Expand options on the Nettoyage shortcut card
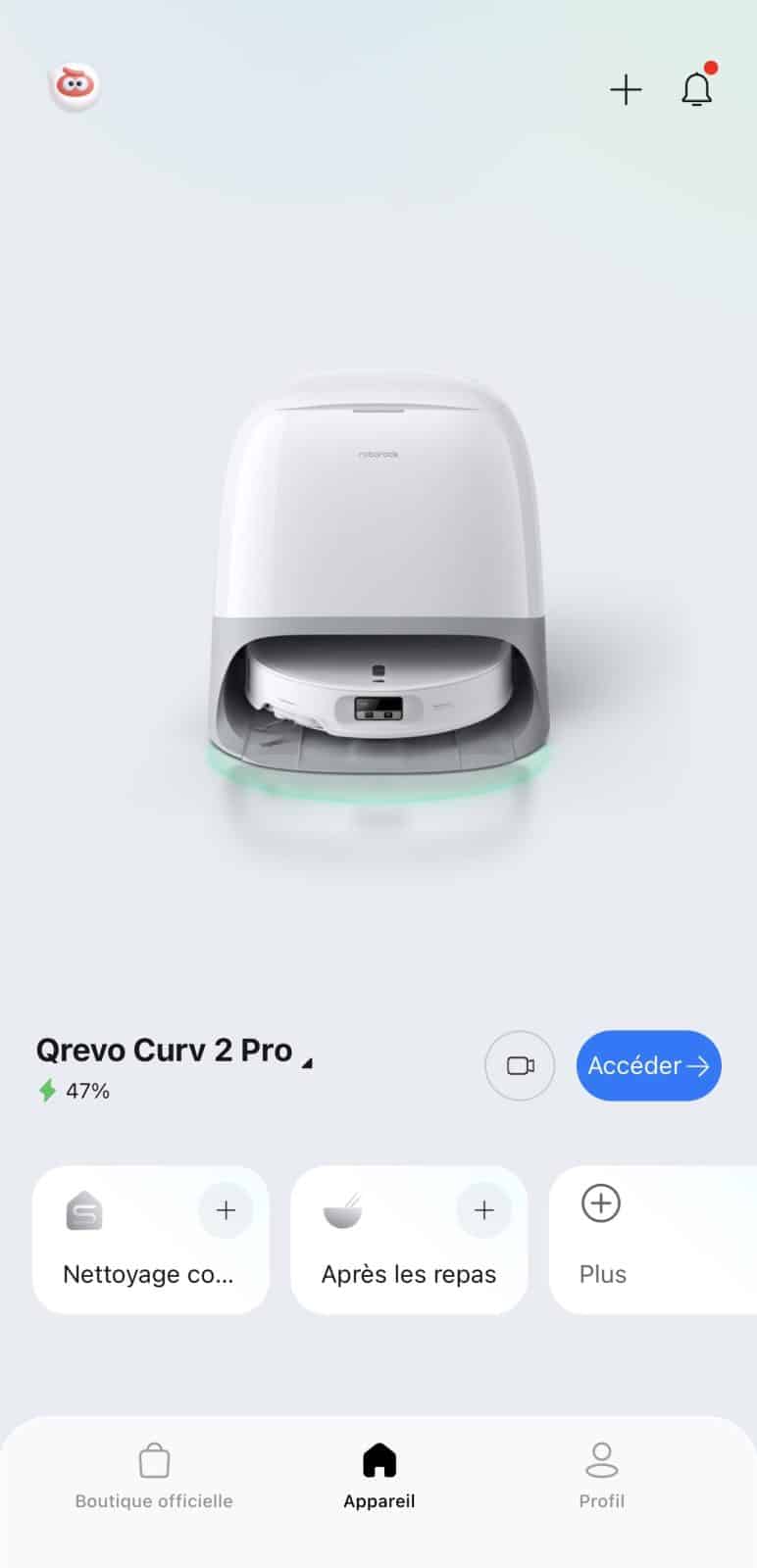 click(225, 1209)
